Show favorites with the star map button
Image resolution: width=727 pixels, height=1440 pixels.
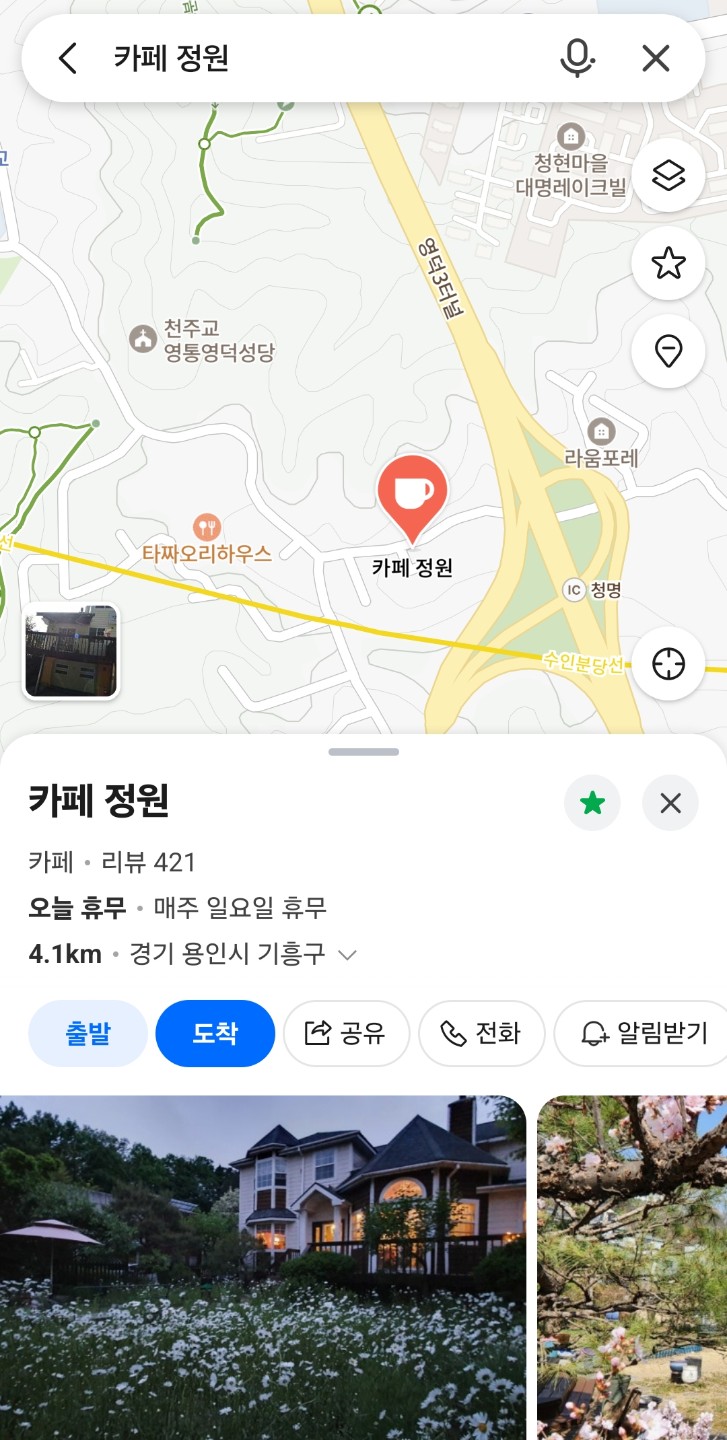(x=668, y=264)
